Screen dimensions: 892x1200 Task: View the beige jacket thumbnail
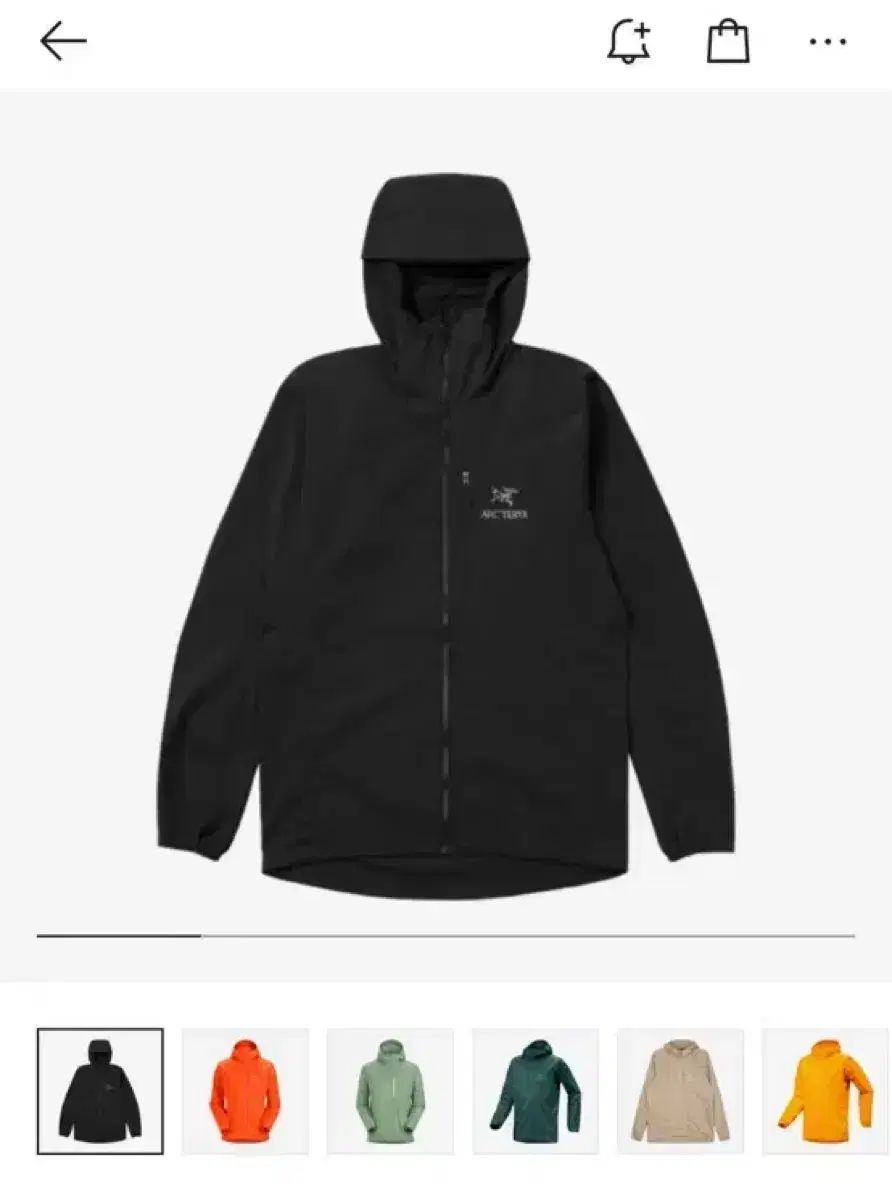[x=680, y=1090]
